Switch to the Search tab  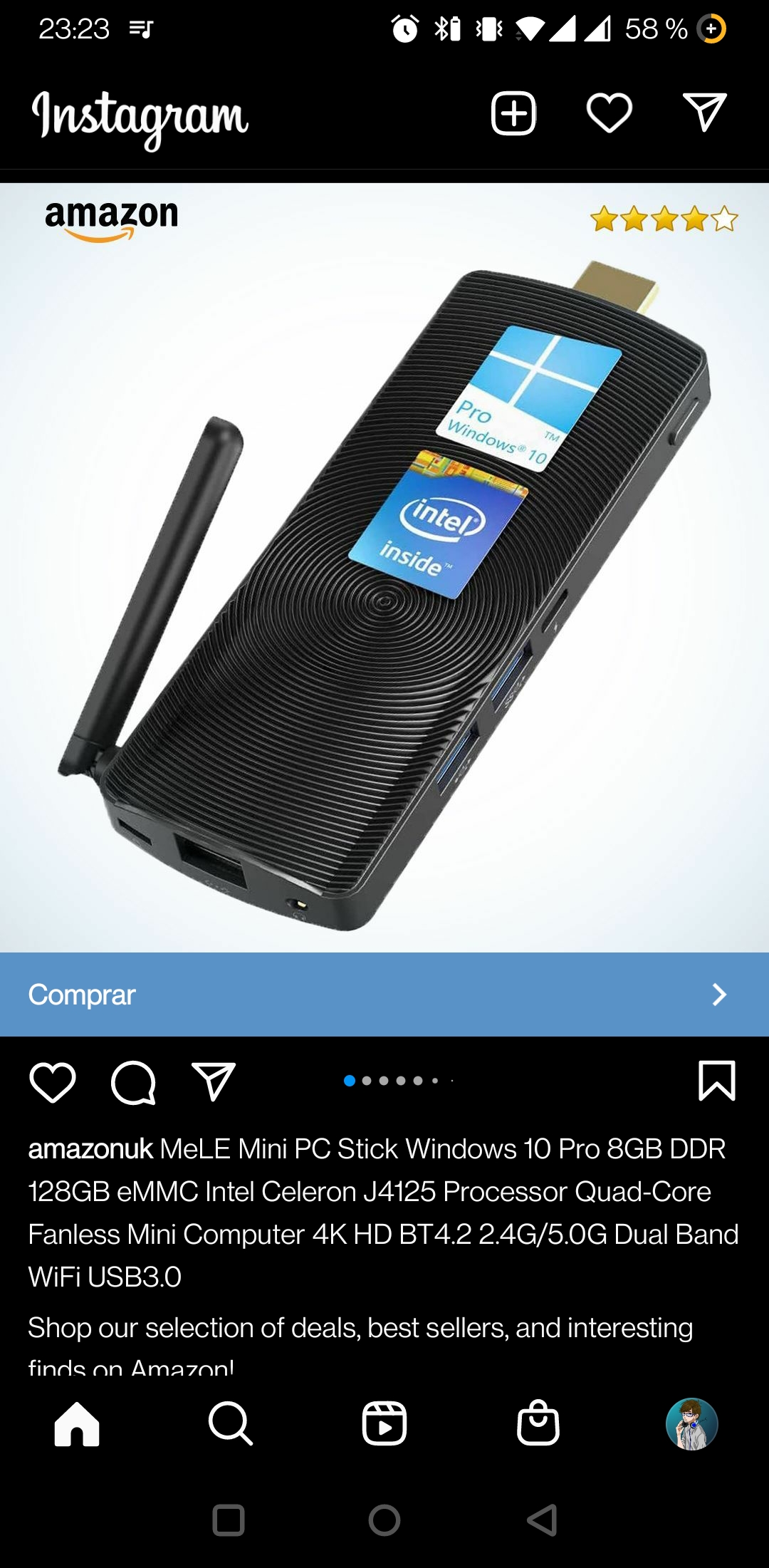point(231,1424)
